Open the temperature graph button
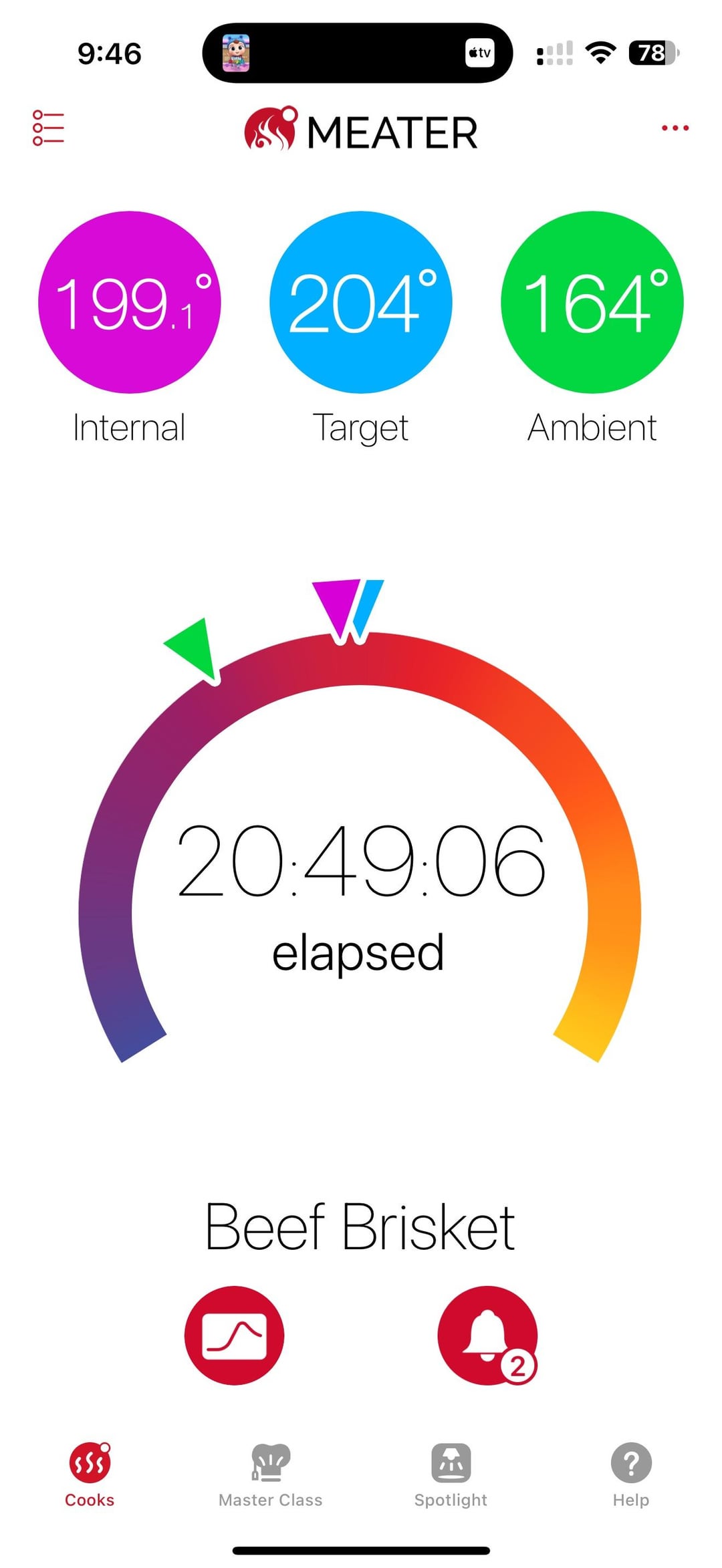The width and height of the screenshot is (722, 1568). [234, 1335]
